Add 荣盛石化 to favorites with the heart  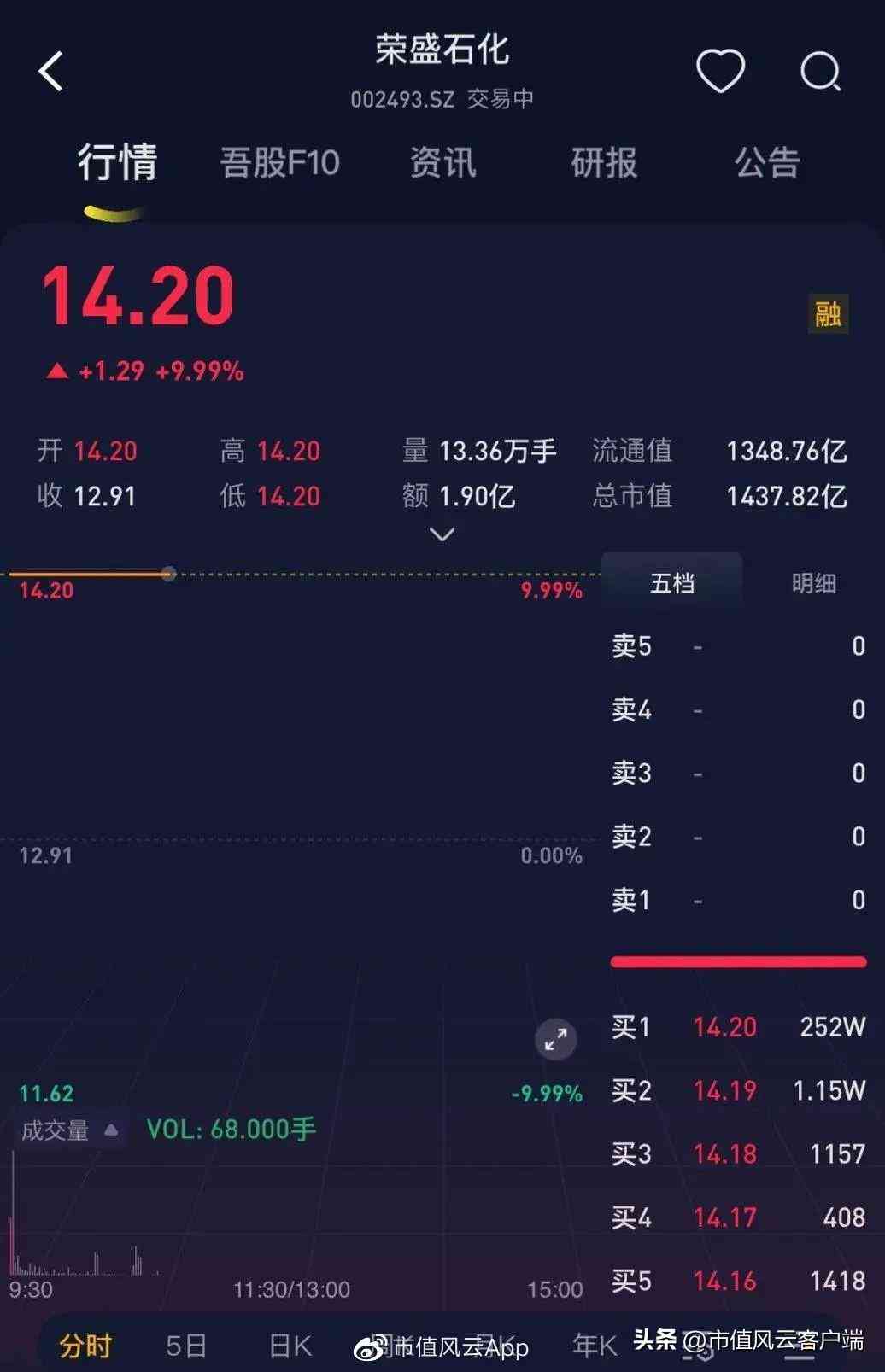point(720,70)
